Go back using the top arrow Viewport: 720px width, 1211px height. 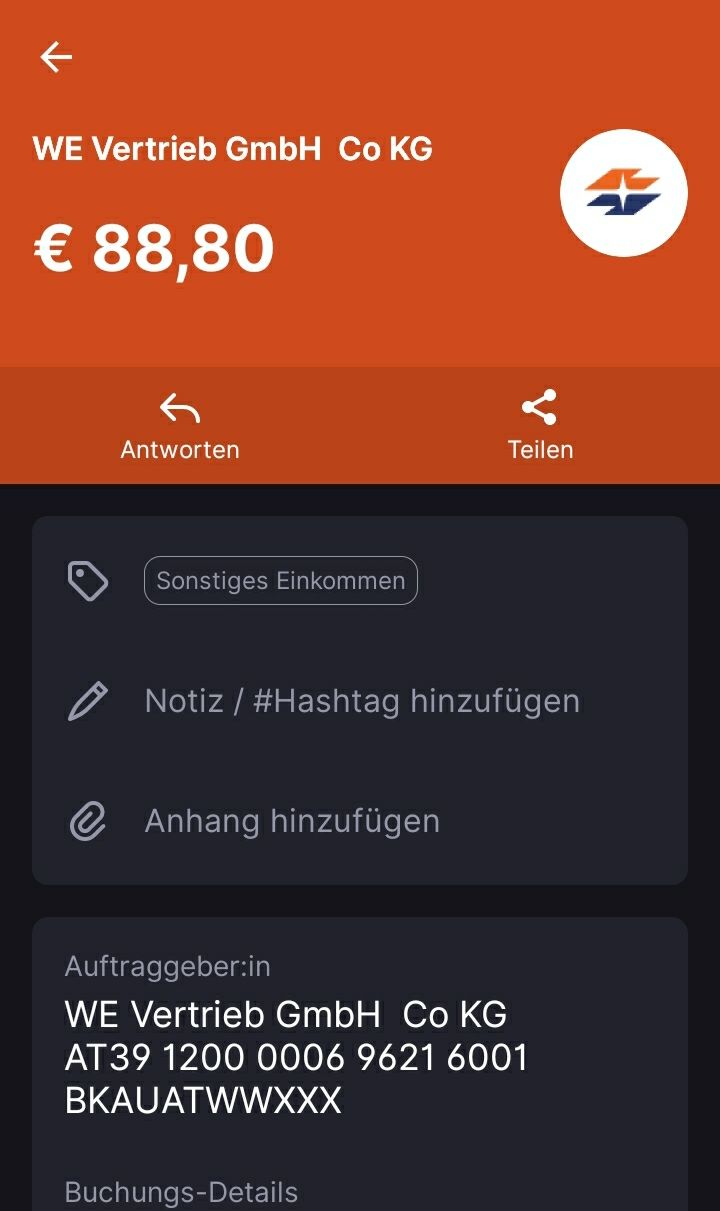[56, 58]
